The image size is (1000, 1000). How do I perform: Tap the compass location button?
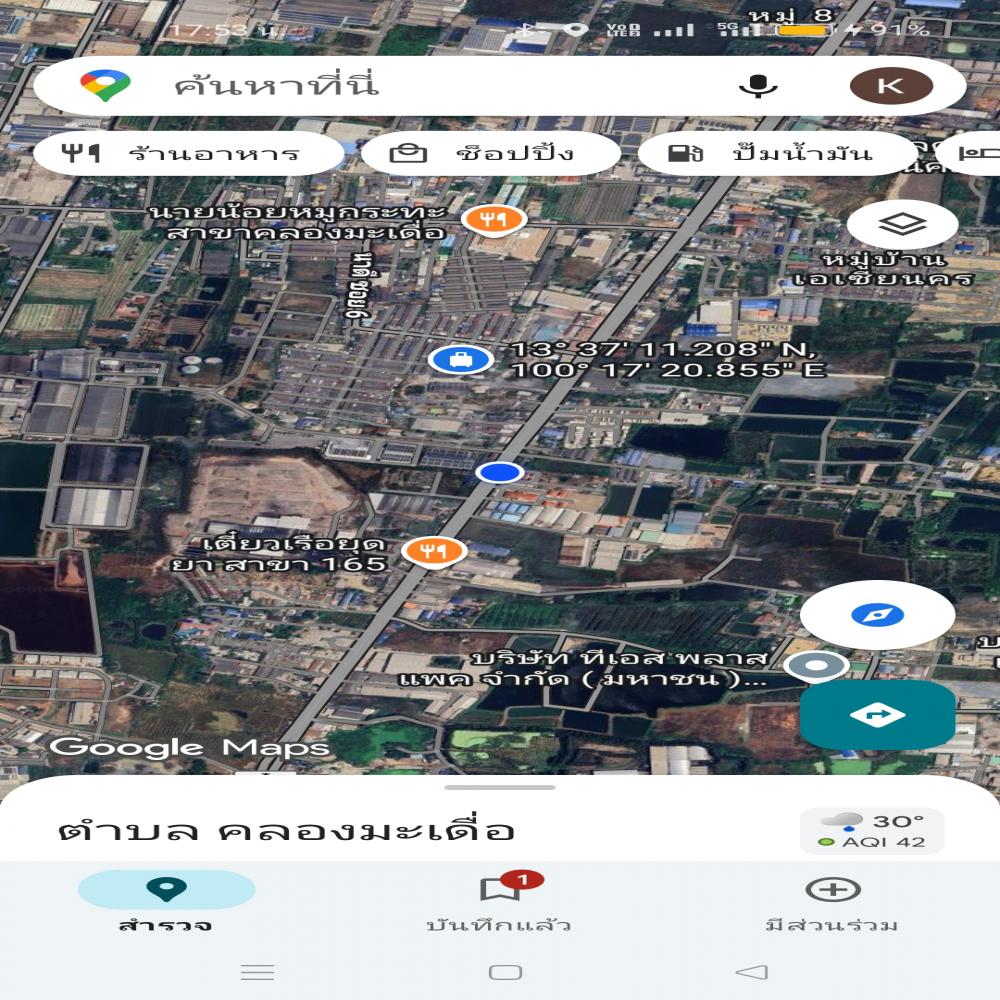click(877, 614)
